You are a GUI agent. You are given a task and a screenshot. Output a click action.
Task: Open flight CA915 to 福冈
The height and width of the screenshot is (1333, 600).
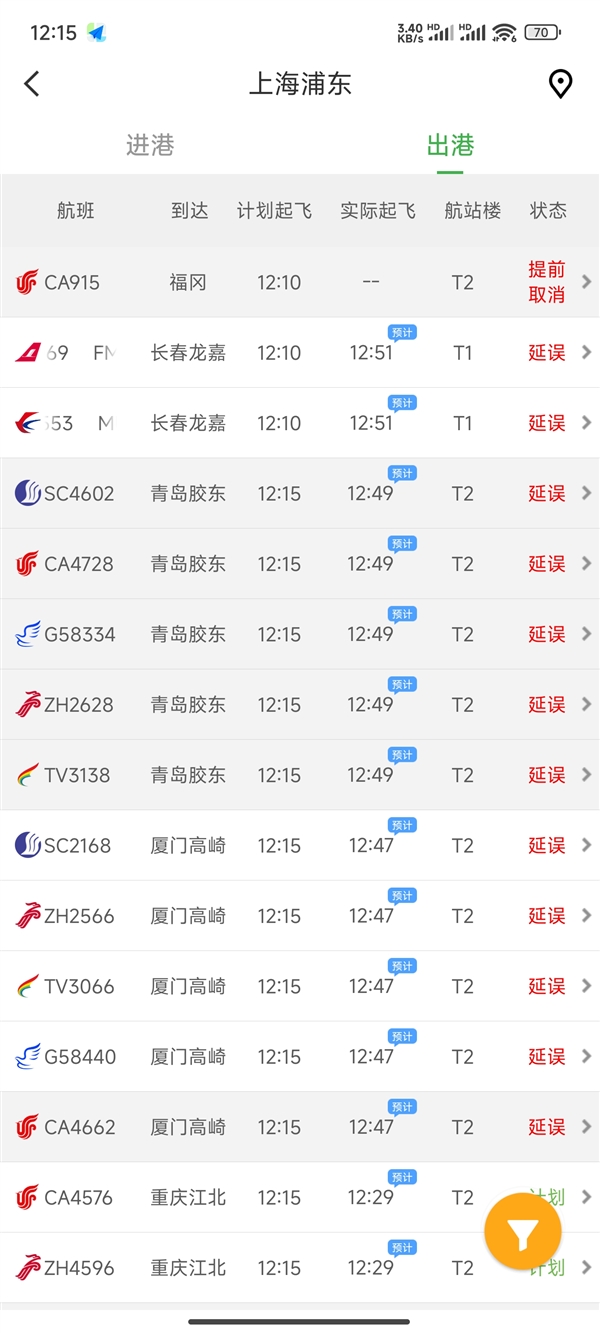click(300, 283)
